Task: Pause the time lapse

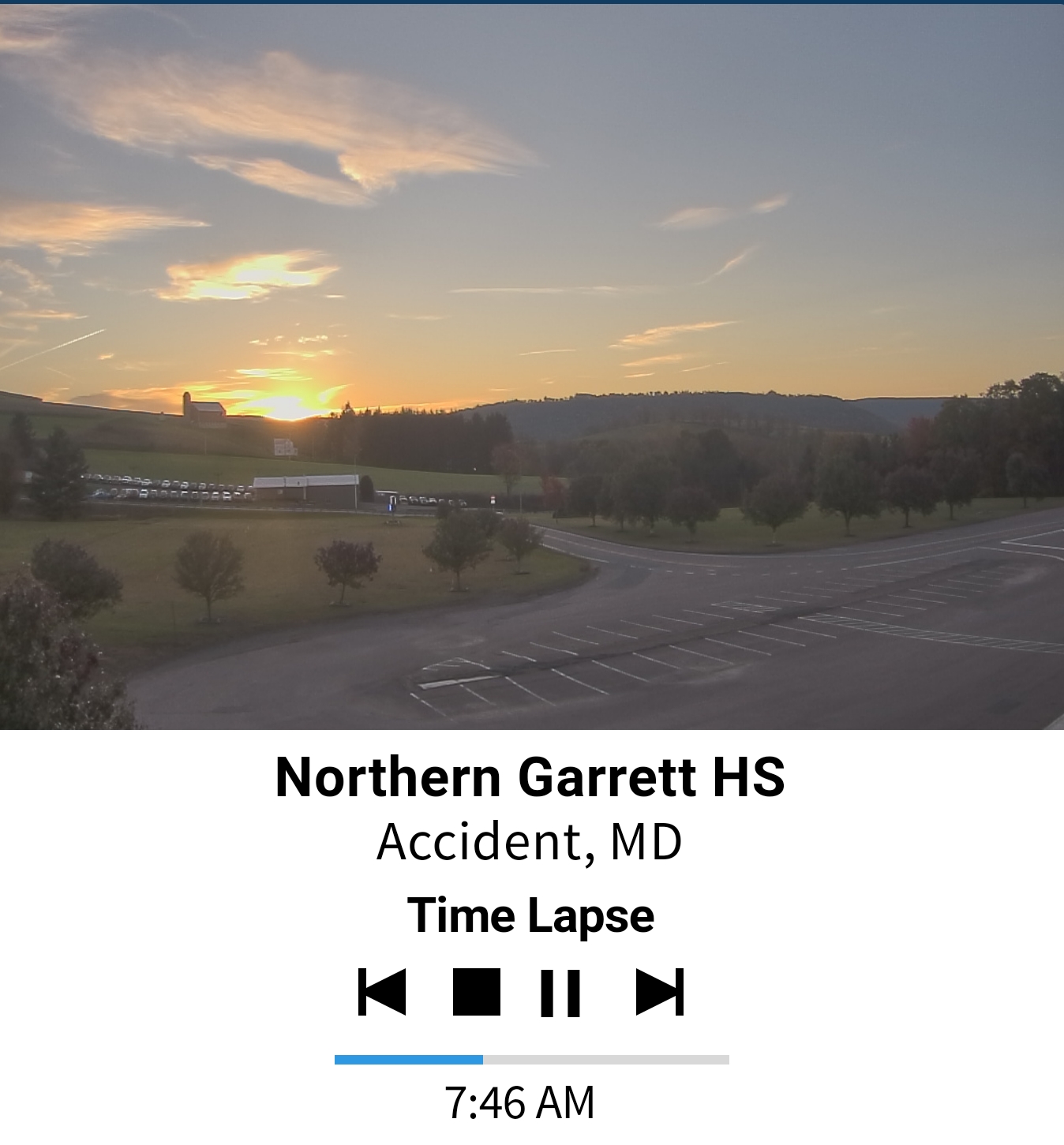Action: click(560, 992)
